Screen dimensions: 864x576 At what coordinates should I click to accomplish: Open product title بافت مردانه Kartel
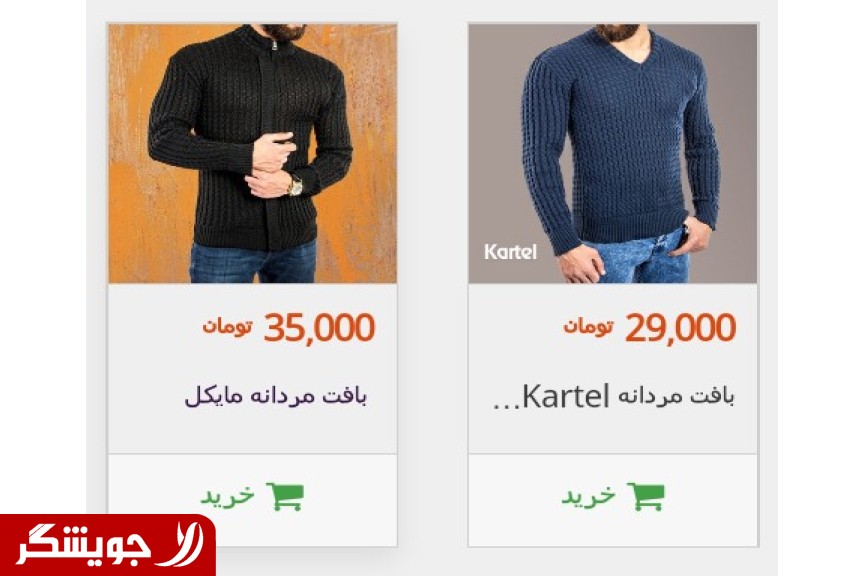tap(615, 397)
